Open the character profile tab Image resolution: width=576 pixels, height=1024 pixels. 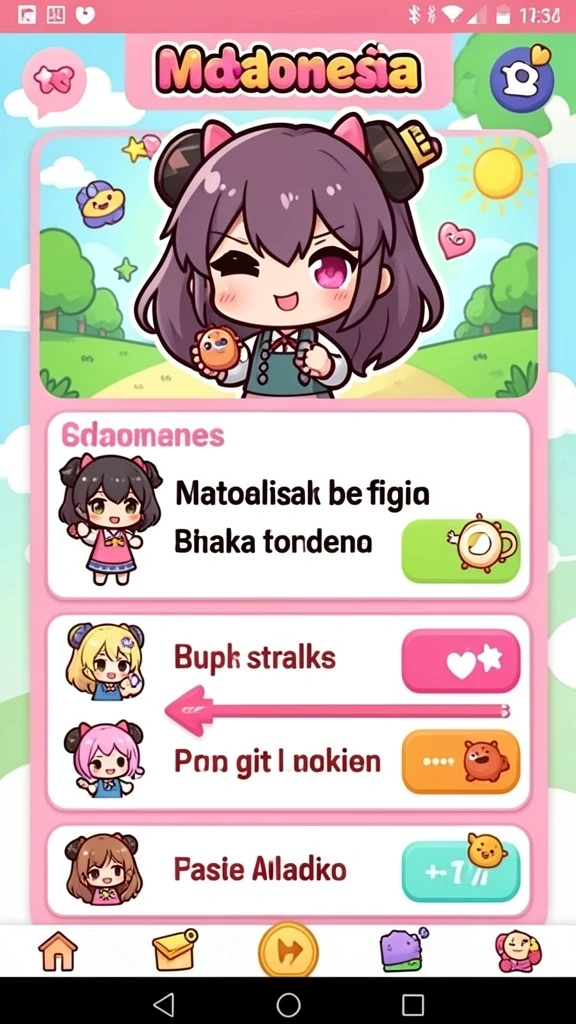518,951
